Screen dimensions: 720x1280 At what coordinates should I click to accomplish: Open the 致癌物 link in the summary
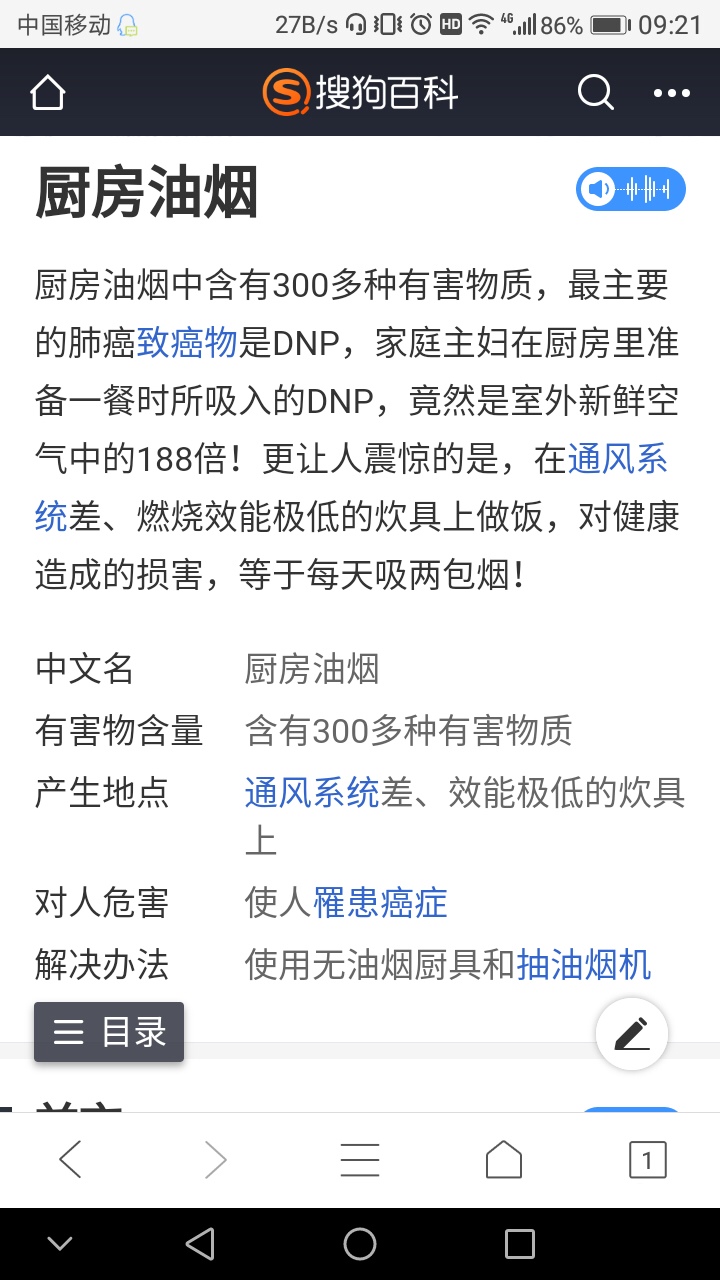[187, 344]
